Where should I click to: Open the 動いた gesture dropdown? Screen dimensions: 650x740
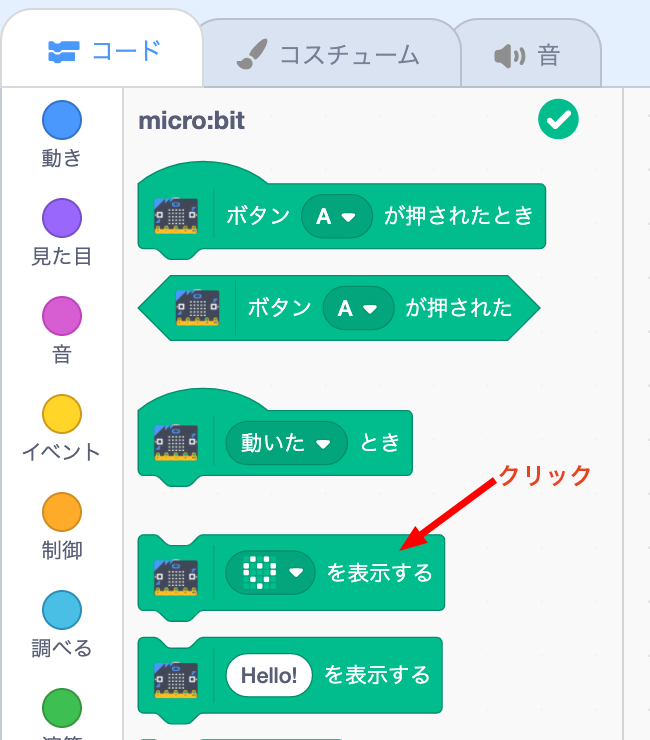pyautogui.click(x=286, y=443)
